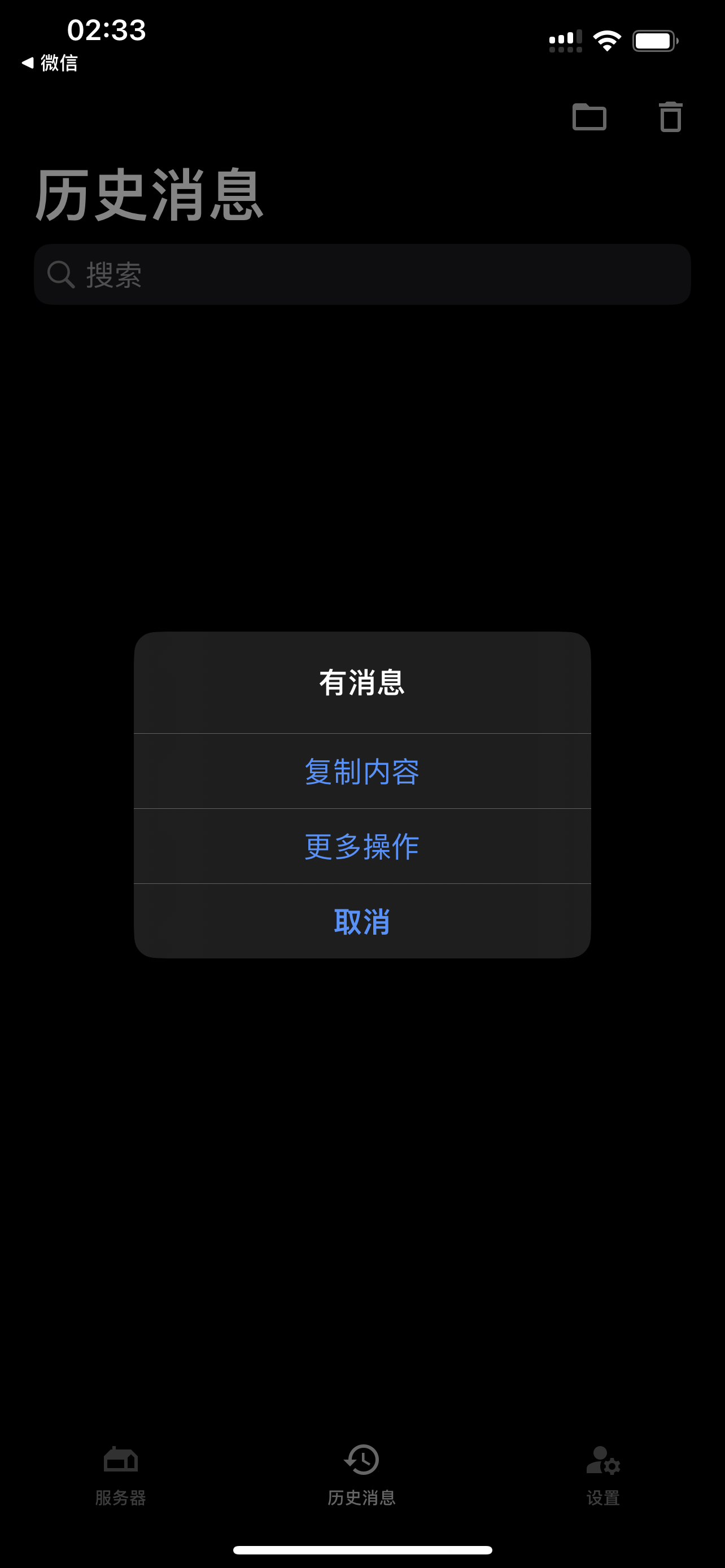
Task: Select the 历史消息 tab label
Action: coord(361,1497)
